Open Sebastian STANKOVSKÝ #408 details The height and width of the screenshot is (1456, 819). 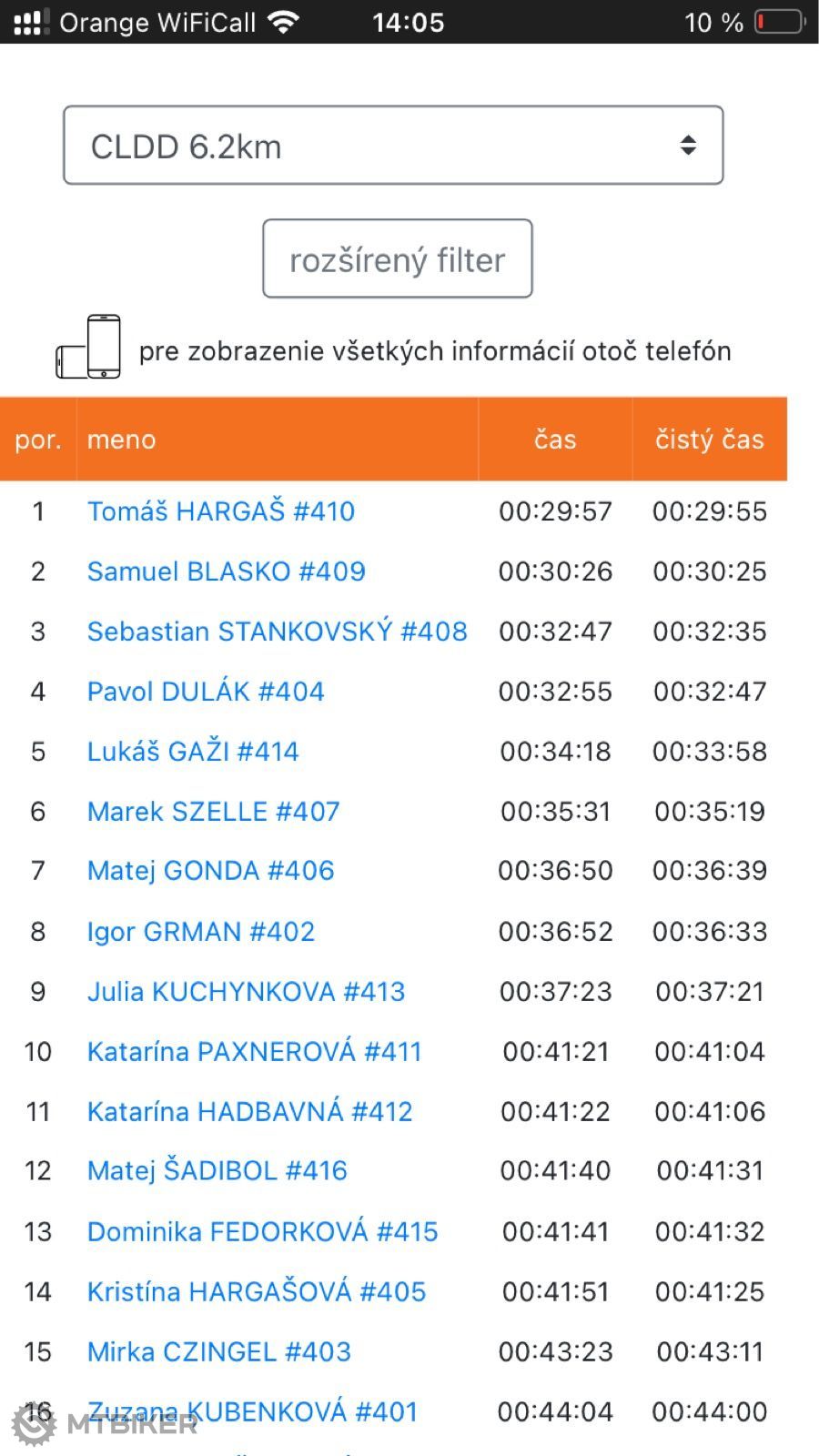click(x=278, y=632)
